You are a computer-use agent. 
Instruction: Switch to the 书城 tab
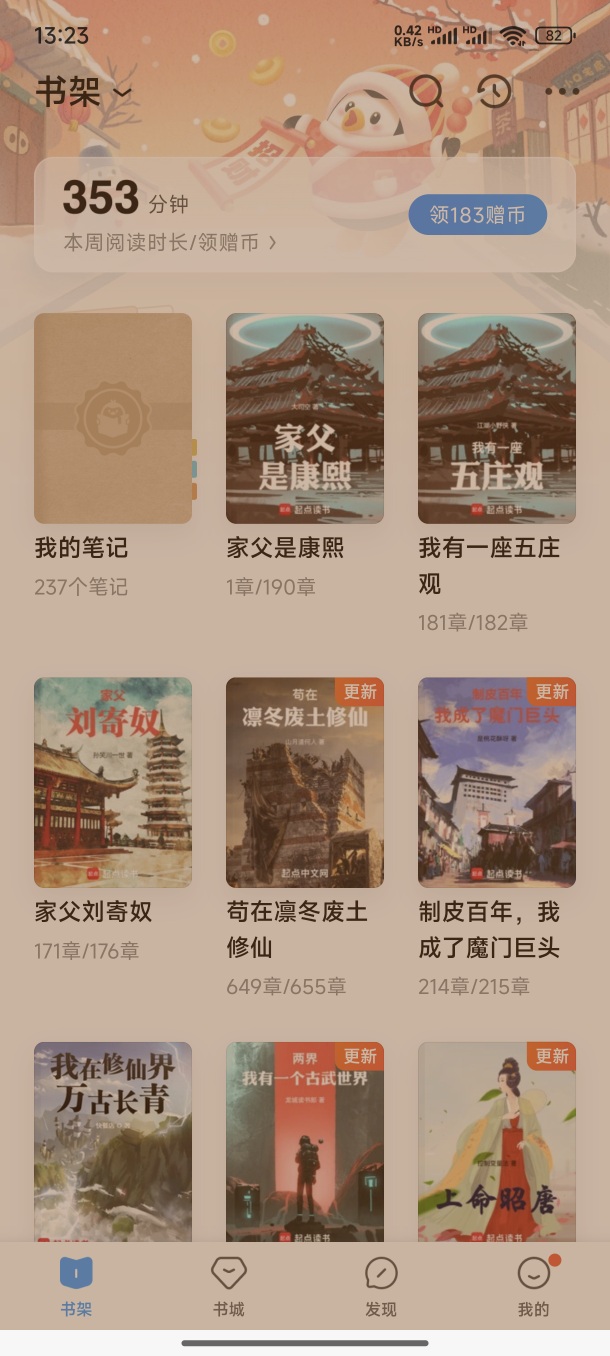(229, 1286)
